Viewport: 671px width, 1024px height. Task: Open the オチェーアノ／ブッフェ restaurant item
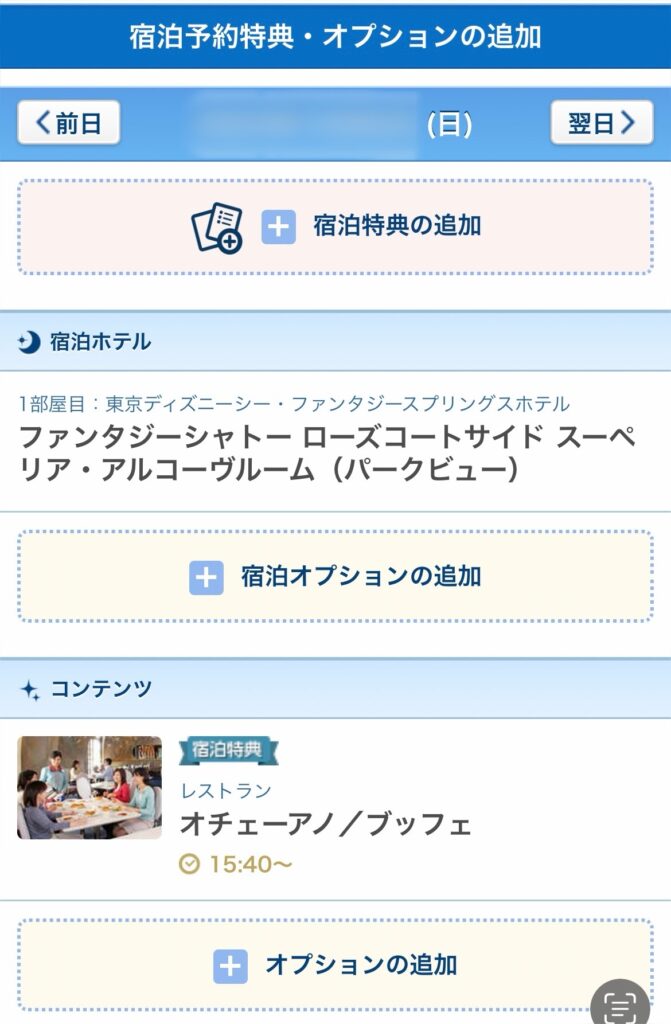(x=325, y=823)
